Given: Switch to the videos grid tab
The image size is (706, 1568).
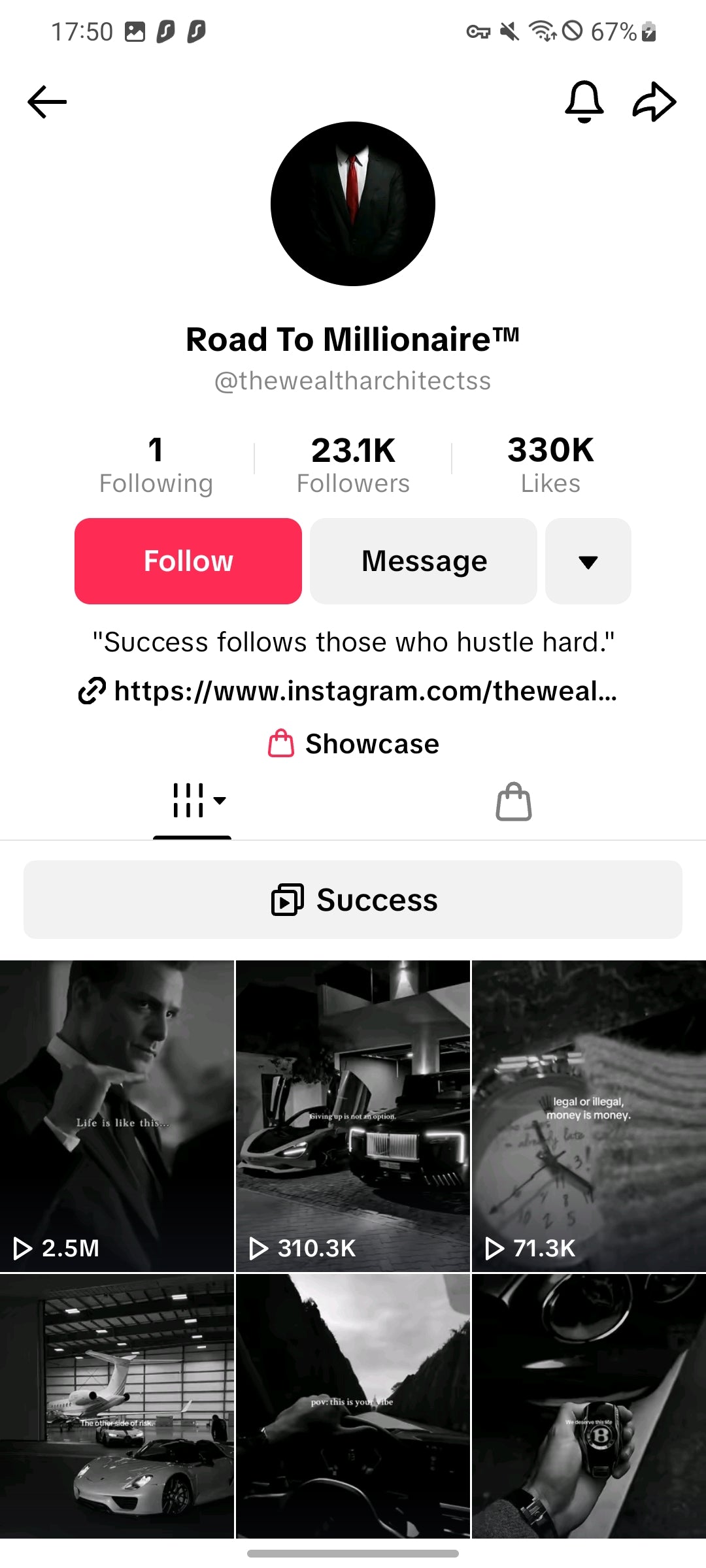Looking at the screenshot, I should pos(192,801).
